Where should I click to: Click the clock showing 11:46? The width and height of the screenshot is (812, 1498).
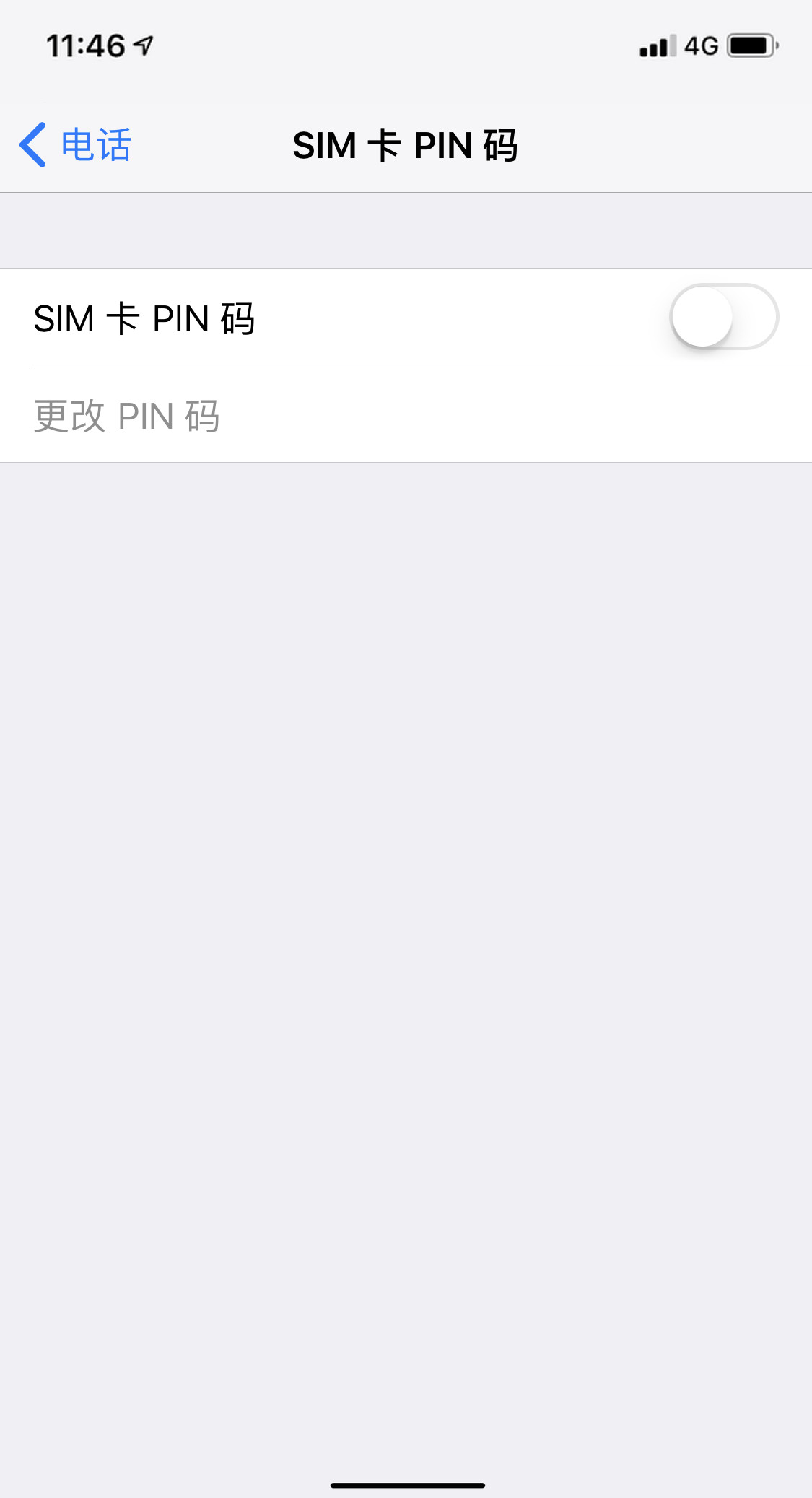pyautogui.click(x=84, y=43)
